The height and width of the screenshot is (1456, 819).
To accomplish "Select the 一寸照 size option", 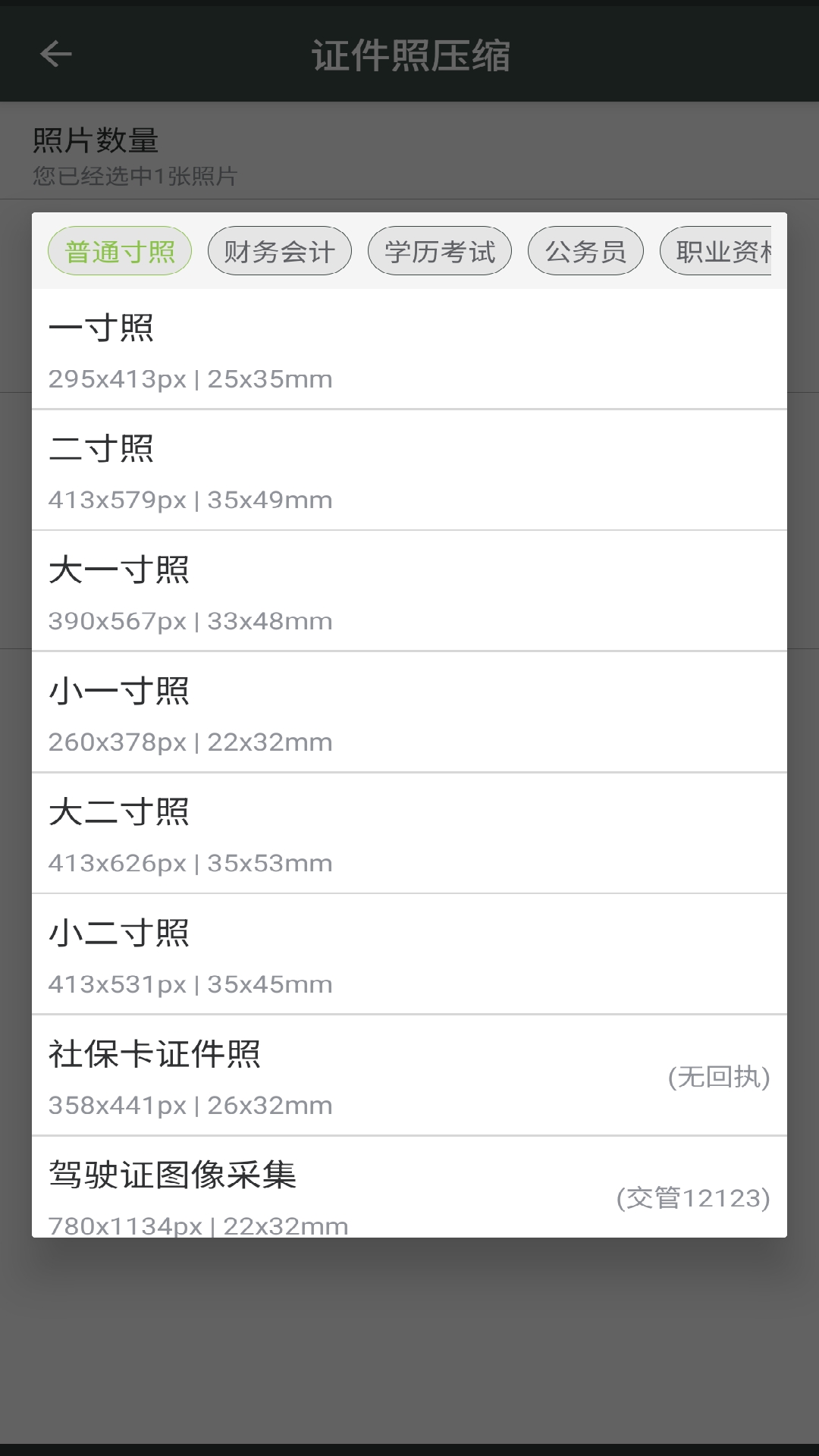I will pyautogui.click(x=409, y=349).
